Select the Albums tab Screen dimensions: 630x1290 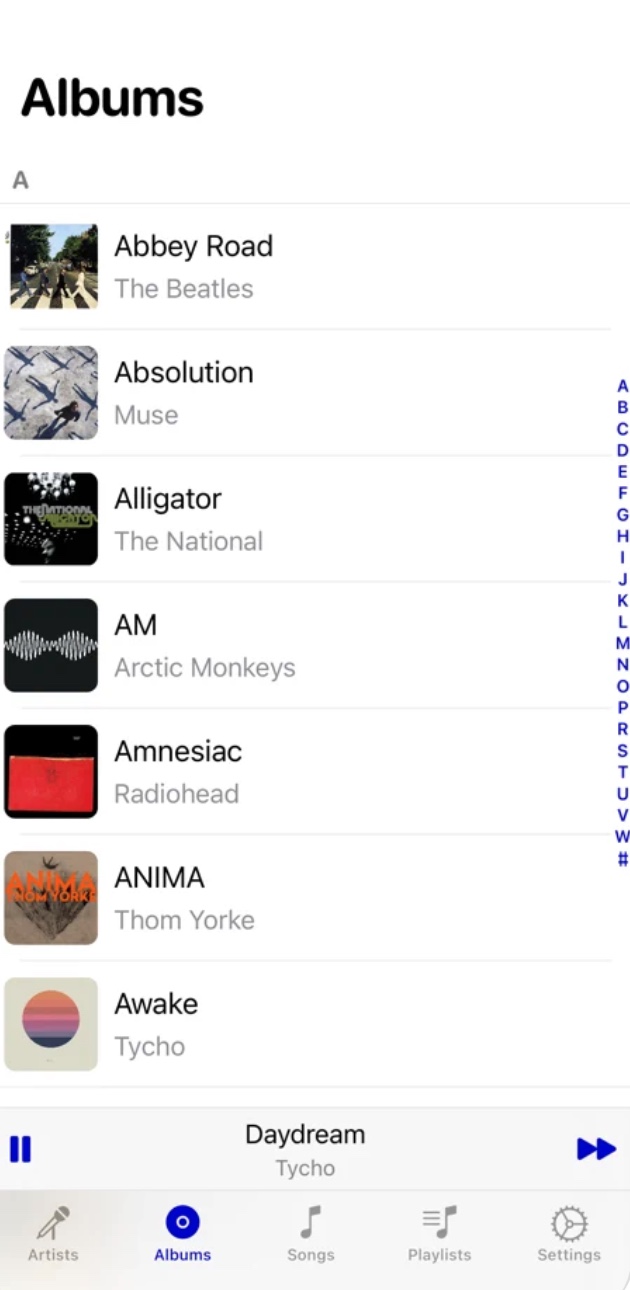pyautogui.click(x=183, y=1234)
